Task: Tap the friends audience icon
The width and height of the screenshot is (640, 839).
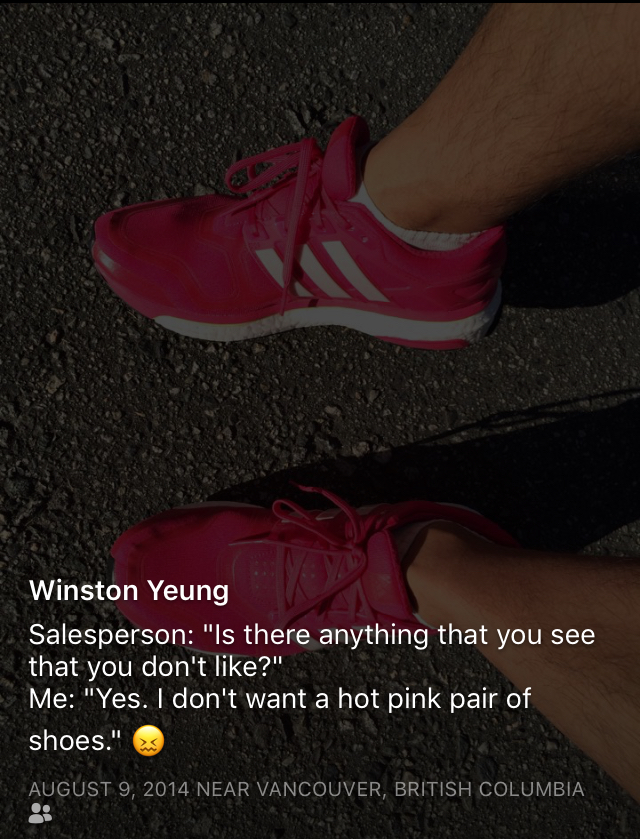Action: [40, 814]
